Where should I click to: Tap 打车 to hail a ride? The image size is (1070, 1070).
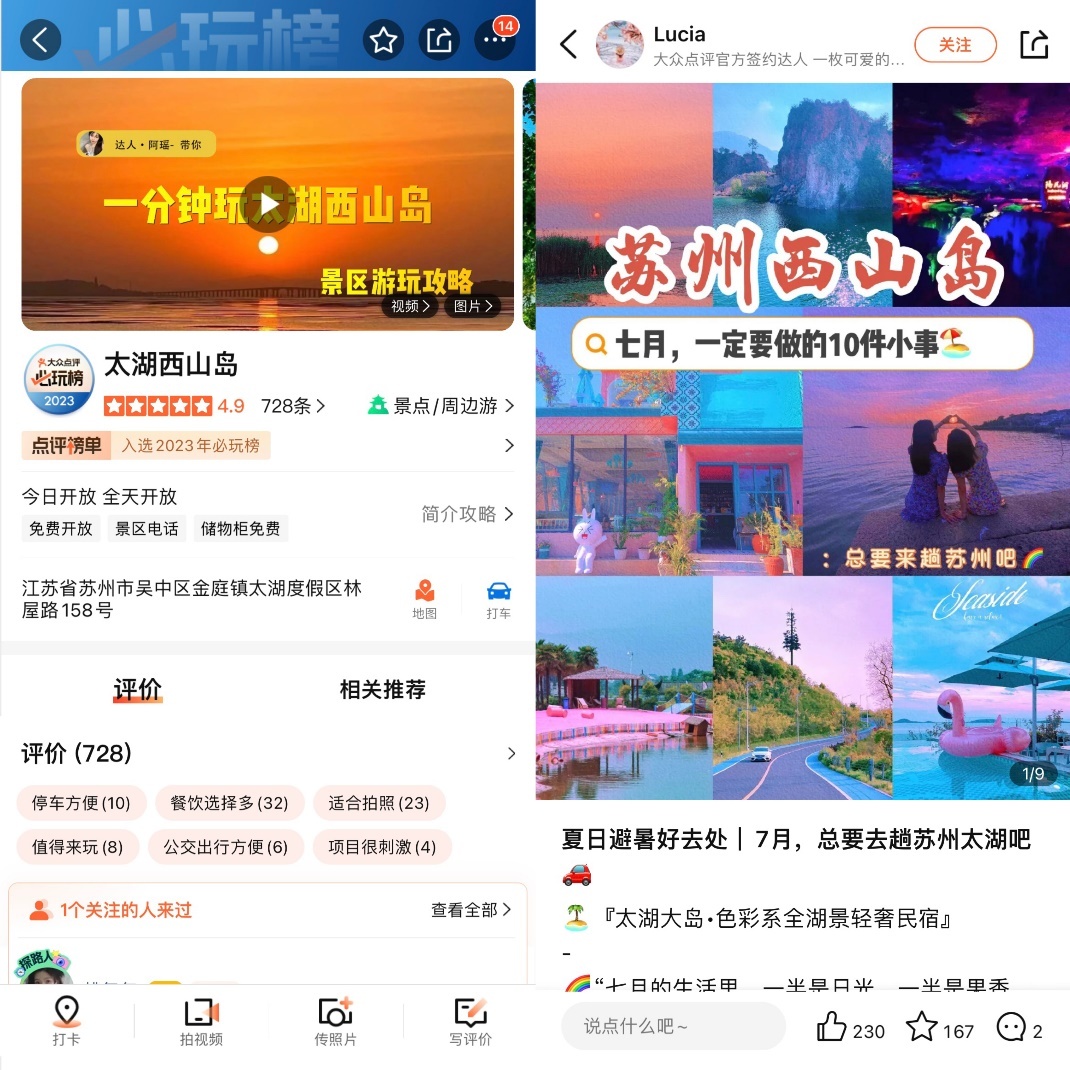click(498, 598)
